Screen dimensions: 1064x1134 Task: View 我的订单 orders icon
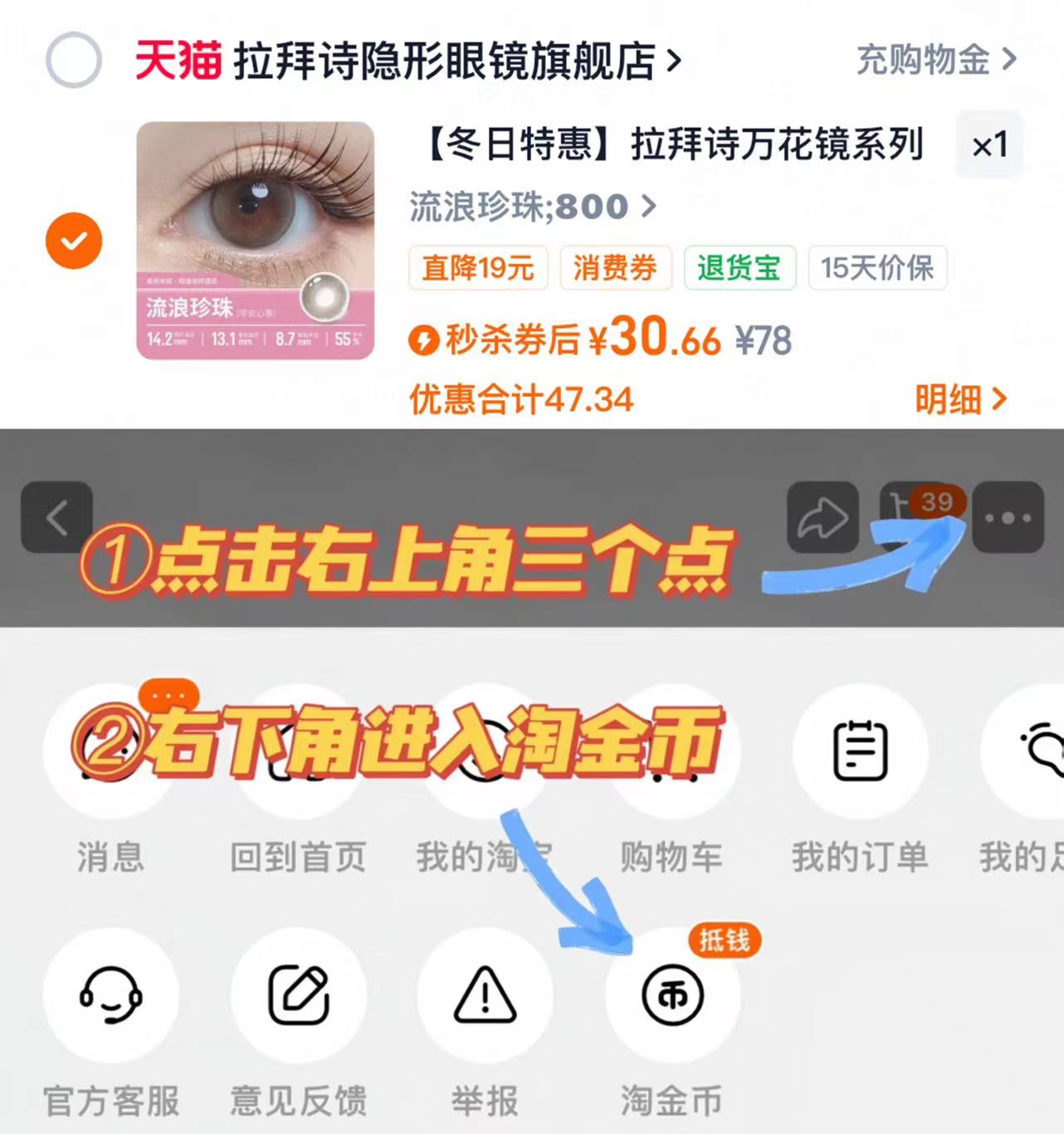(859, 751)
